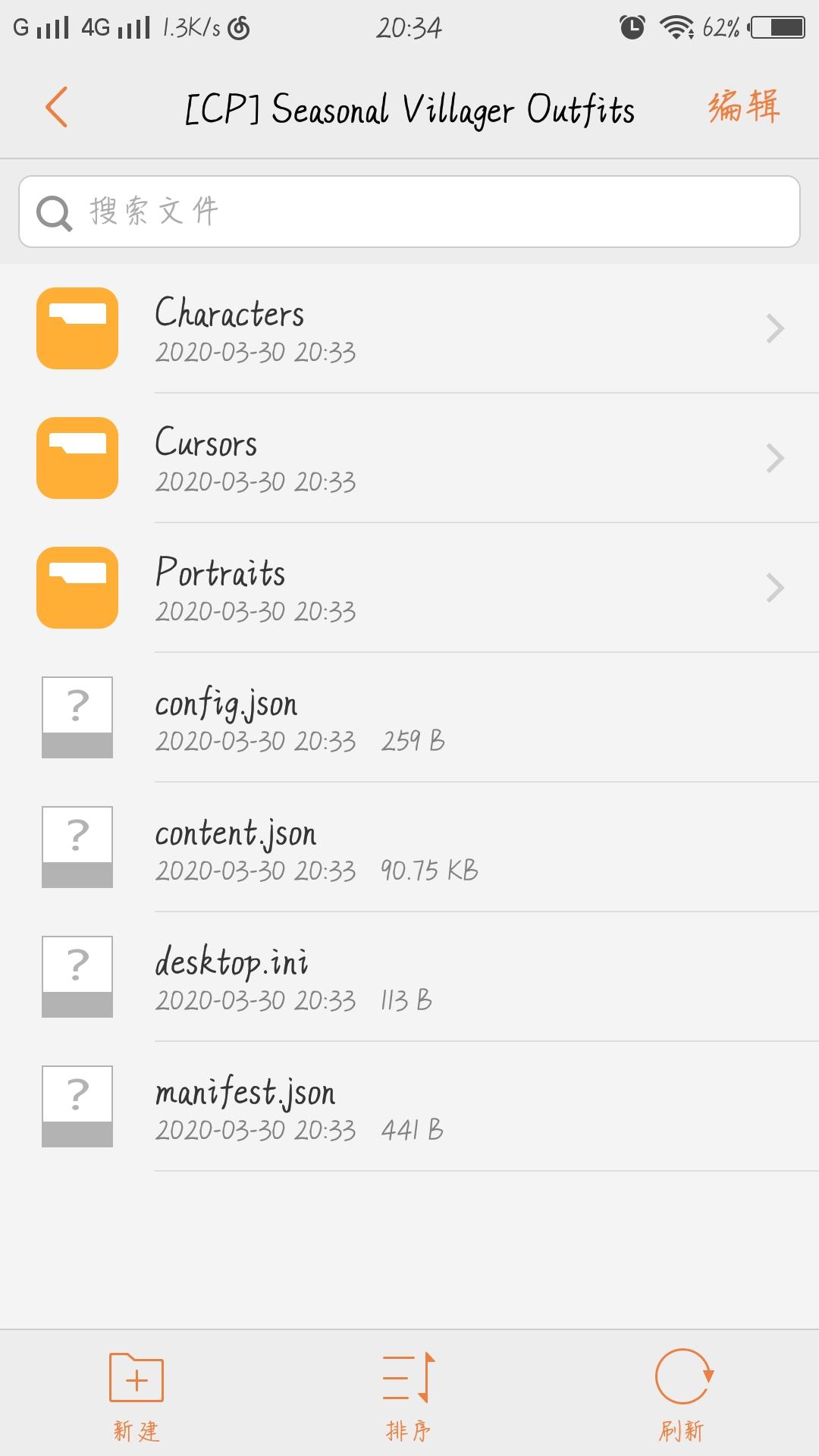The image size is (819, 1456).
Task: Open the 排序 sort options
Action: click(409, 1395)
